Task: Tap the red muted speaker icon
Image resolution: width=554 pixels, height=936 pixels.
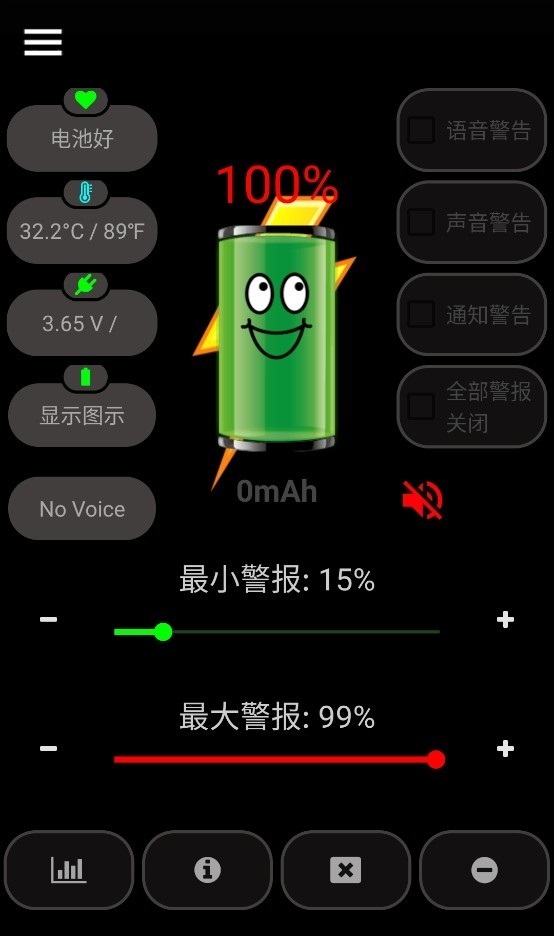Action: pos(423,499)
